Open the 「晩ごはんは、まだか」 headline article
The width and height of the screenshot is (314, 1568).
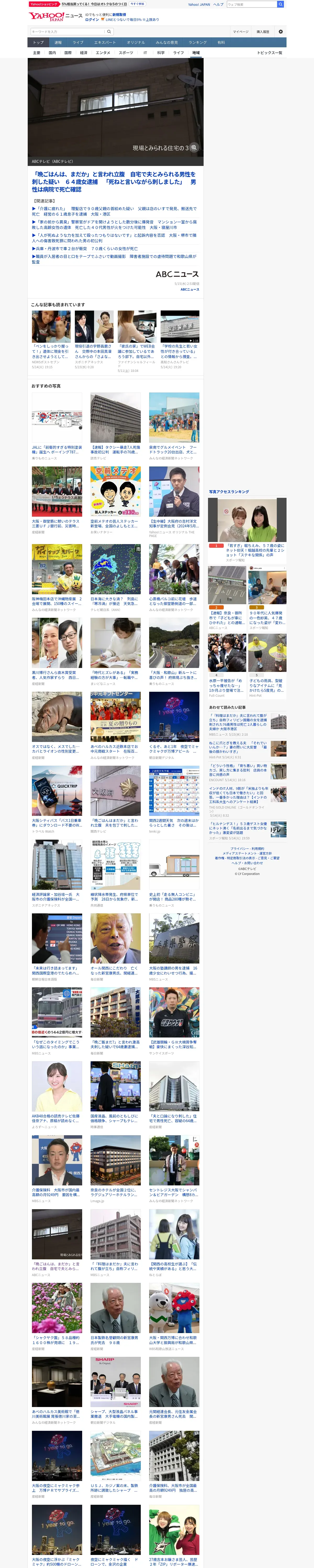click(x=114, y=181)
